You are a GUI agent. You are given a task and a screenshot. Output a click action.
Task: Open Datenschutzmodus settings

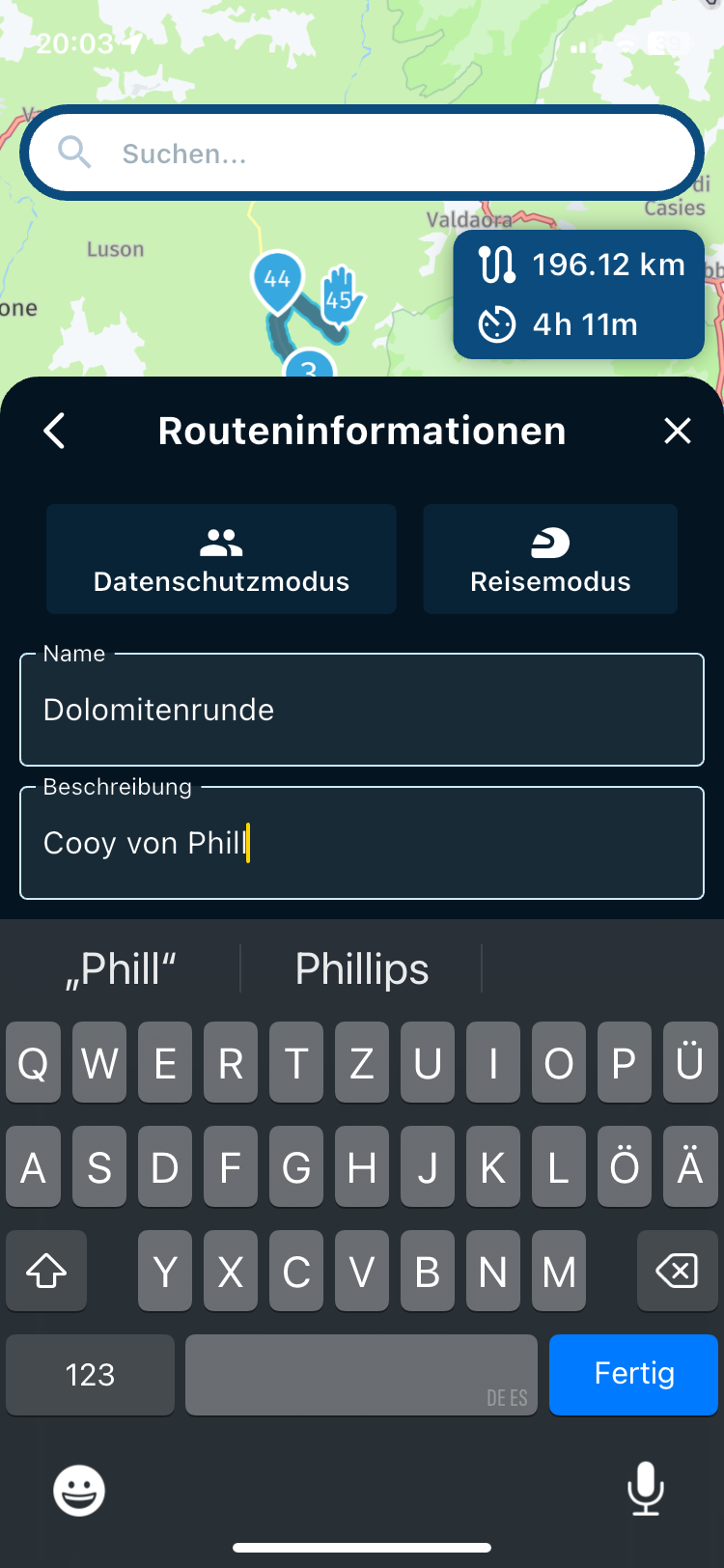(x=221, y=559)
